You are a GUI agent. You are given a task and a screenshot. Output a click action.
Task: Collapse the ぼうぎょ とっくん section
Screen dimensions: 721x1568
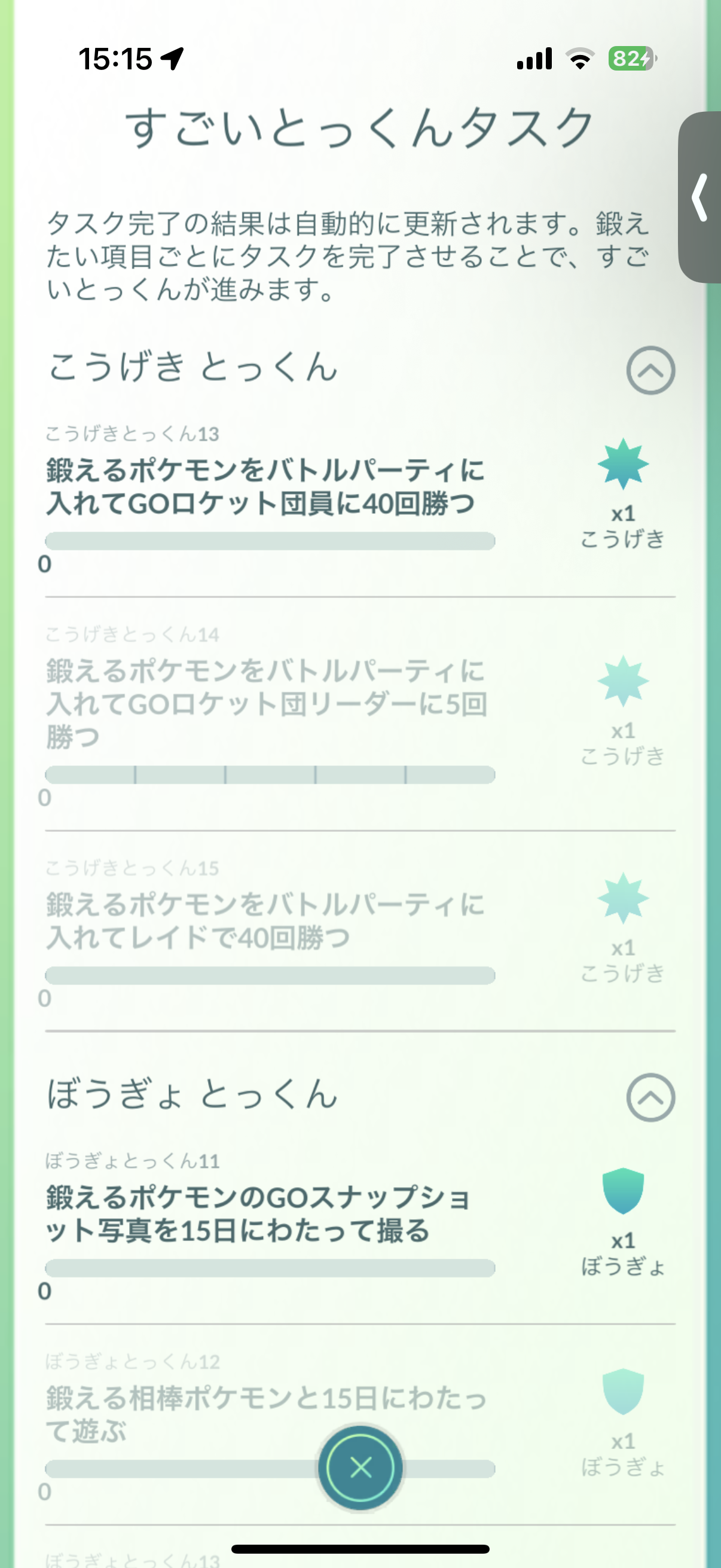pyautogui.click(x=650, y=1097)
